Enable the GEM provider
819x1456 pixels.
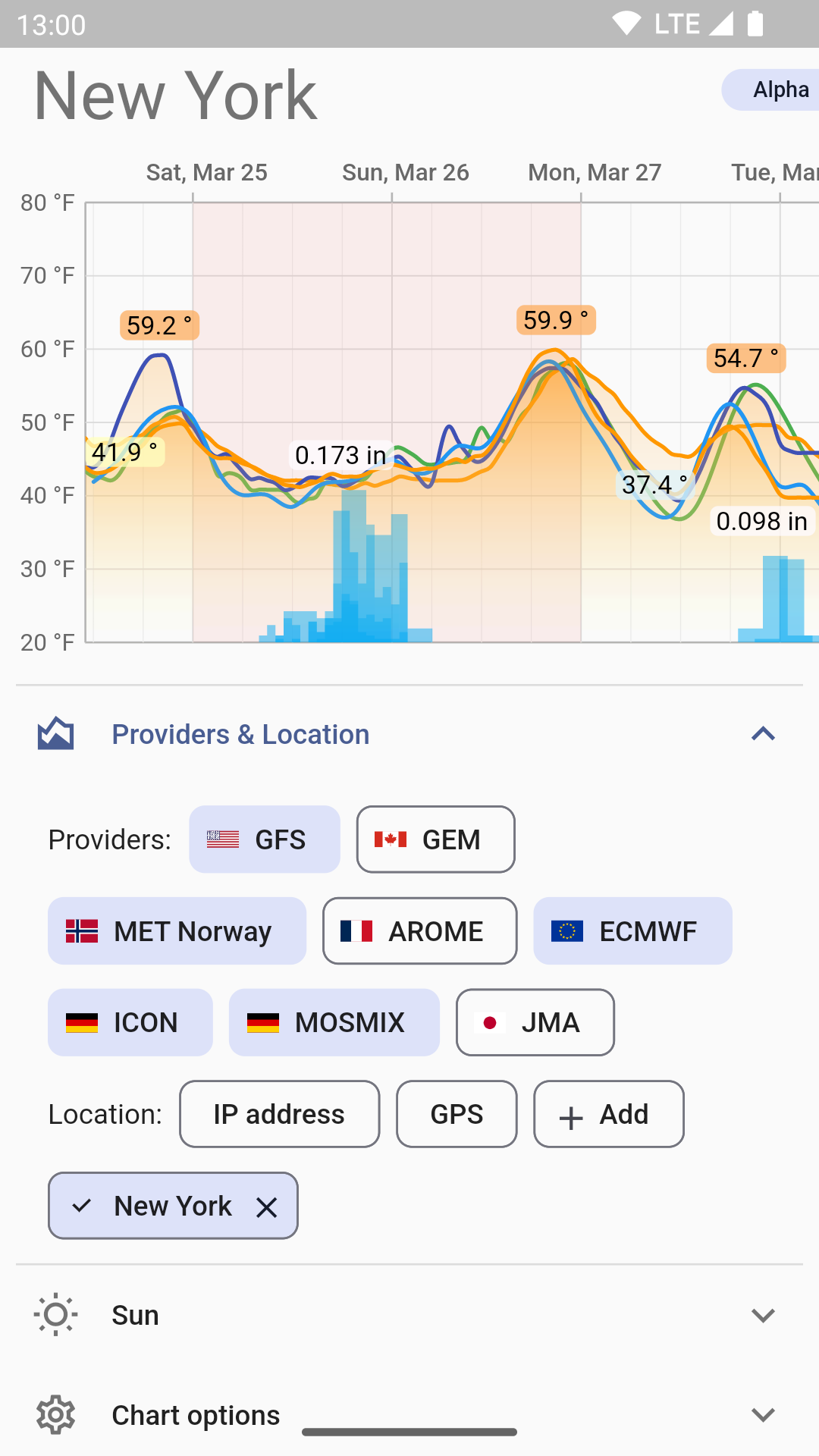(x=436, y=839)
